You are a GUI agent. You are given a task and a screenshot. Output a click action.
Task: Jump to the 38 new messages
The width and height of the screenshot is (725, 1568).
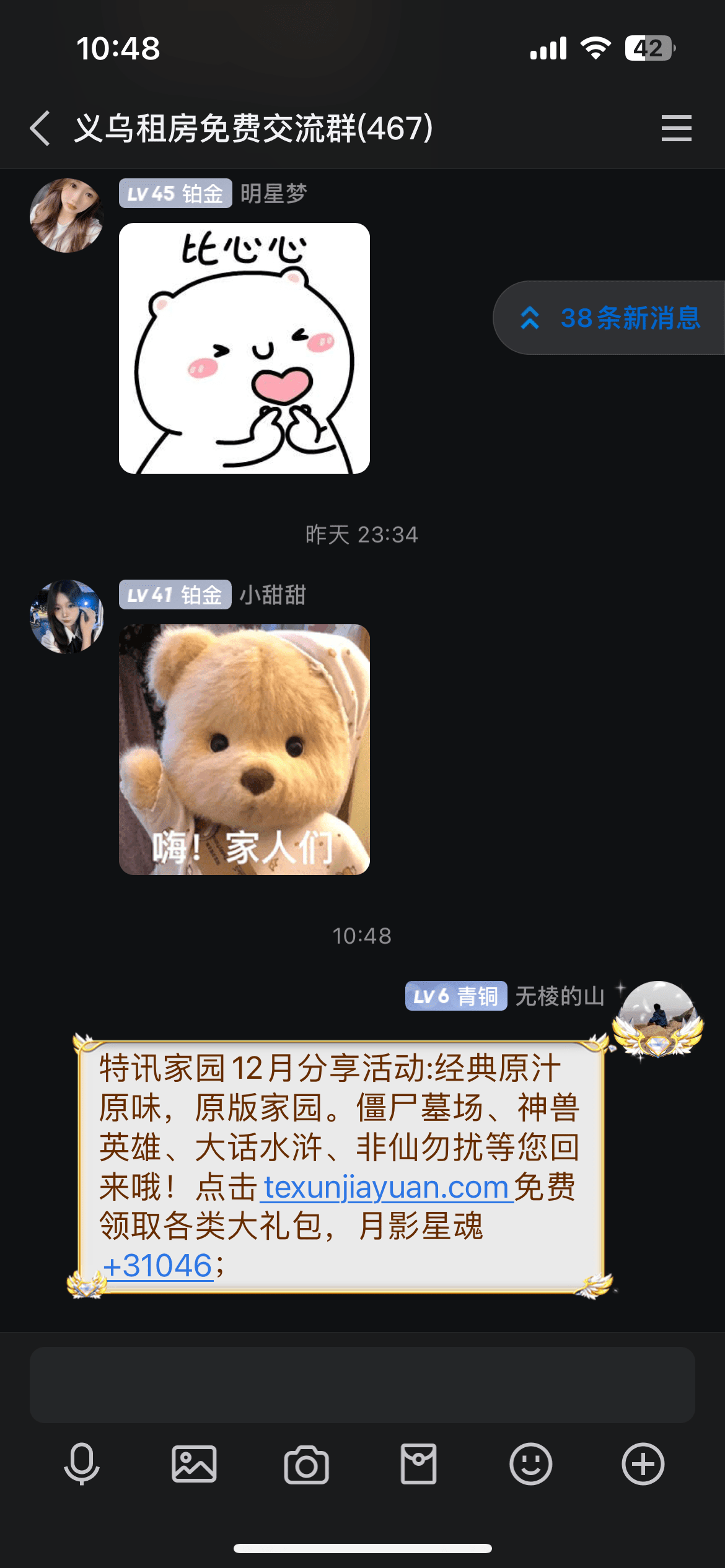point(610,318)
